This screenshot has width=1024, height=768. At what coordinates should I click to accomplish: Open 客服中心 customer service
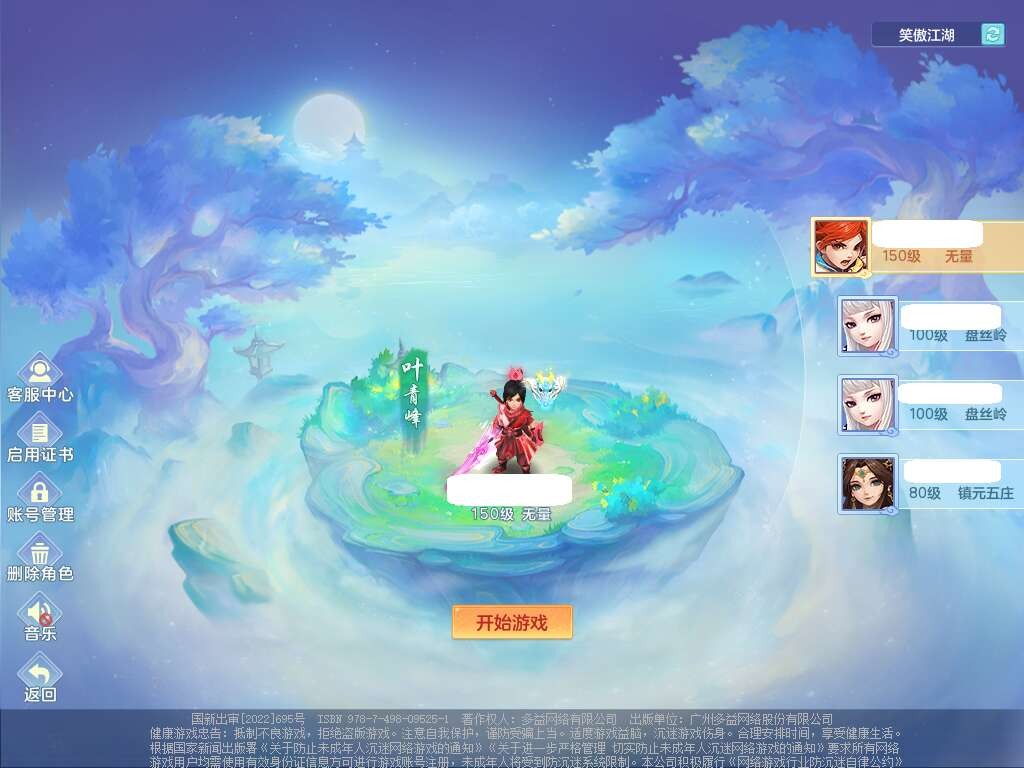tap(40, 376)
